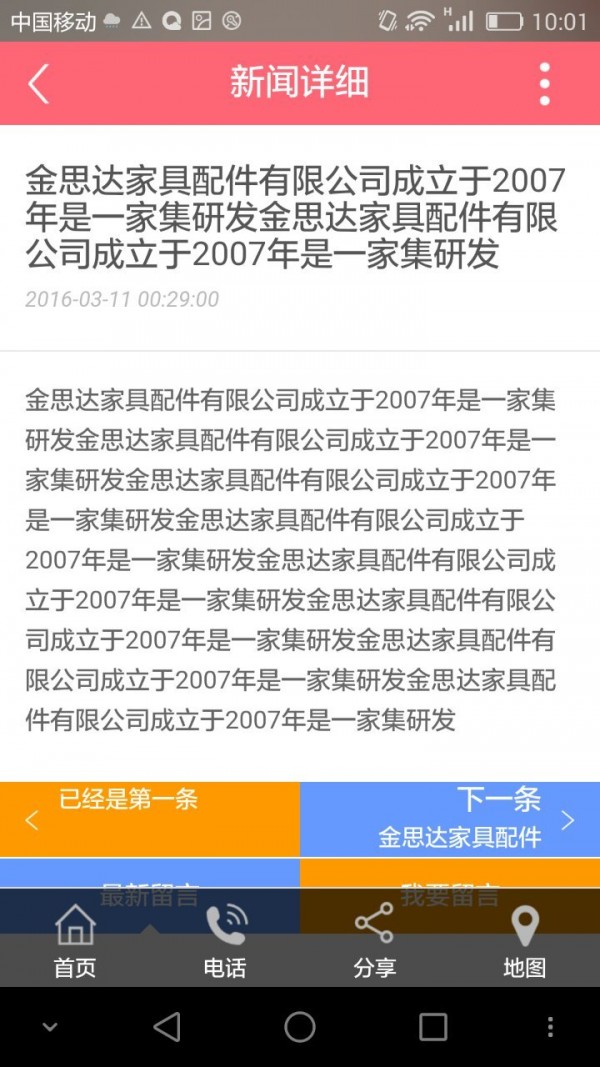Tap the system home button
600x1067 pixels.
point(300,1027)
